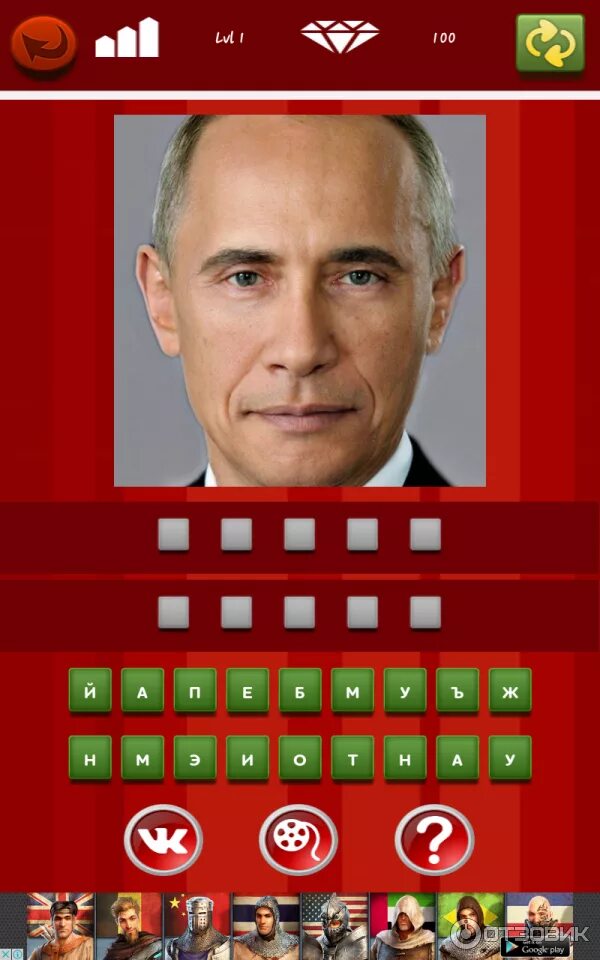
Task: Get a hint with the question mark button
Action: tap(434, 839)
